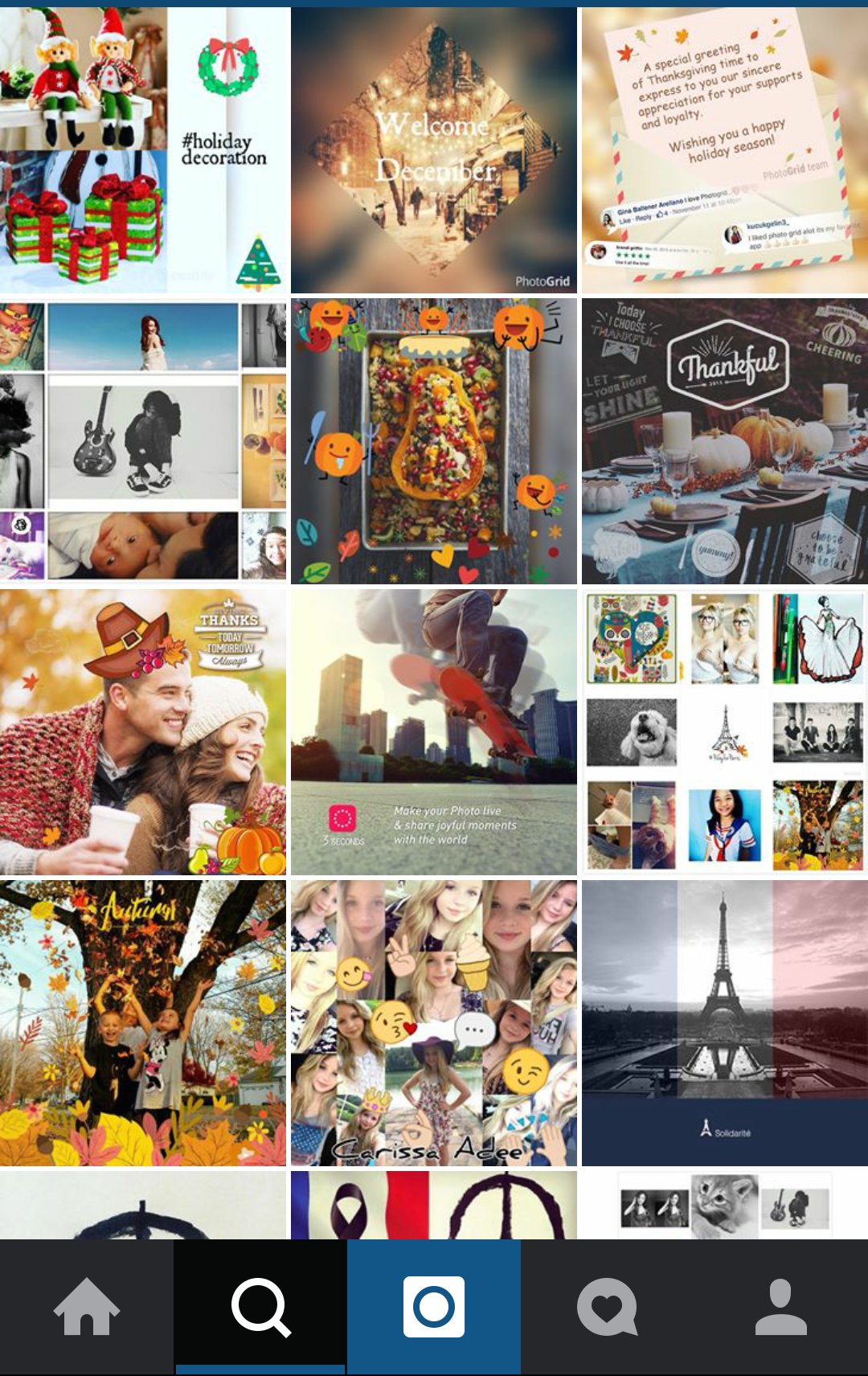Open the guitar photo collage post

point(143,441)
